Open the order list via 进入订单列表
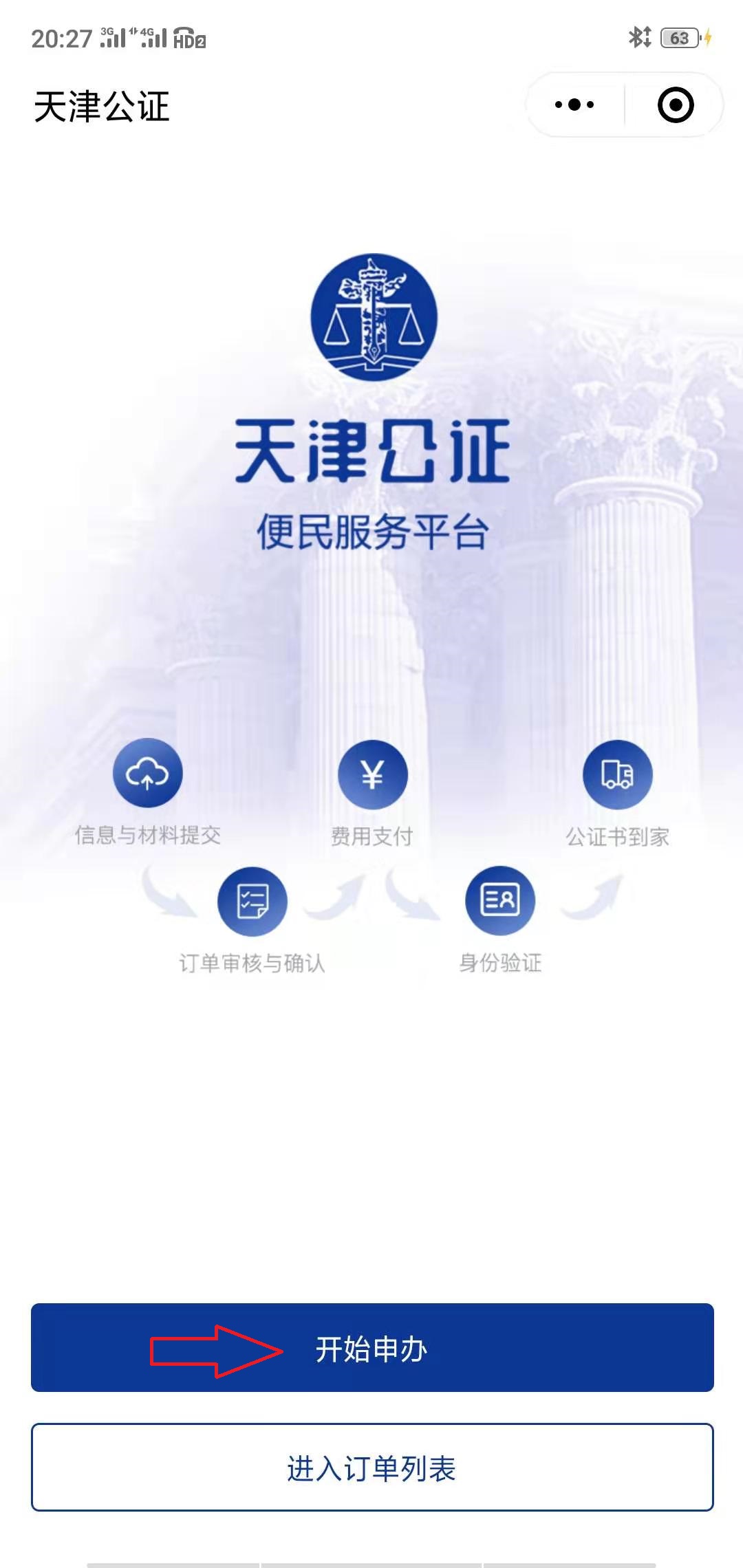Image resolution: width=743 pixels, height=1568 pixels. pos(371,1468)
